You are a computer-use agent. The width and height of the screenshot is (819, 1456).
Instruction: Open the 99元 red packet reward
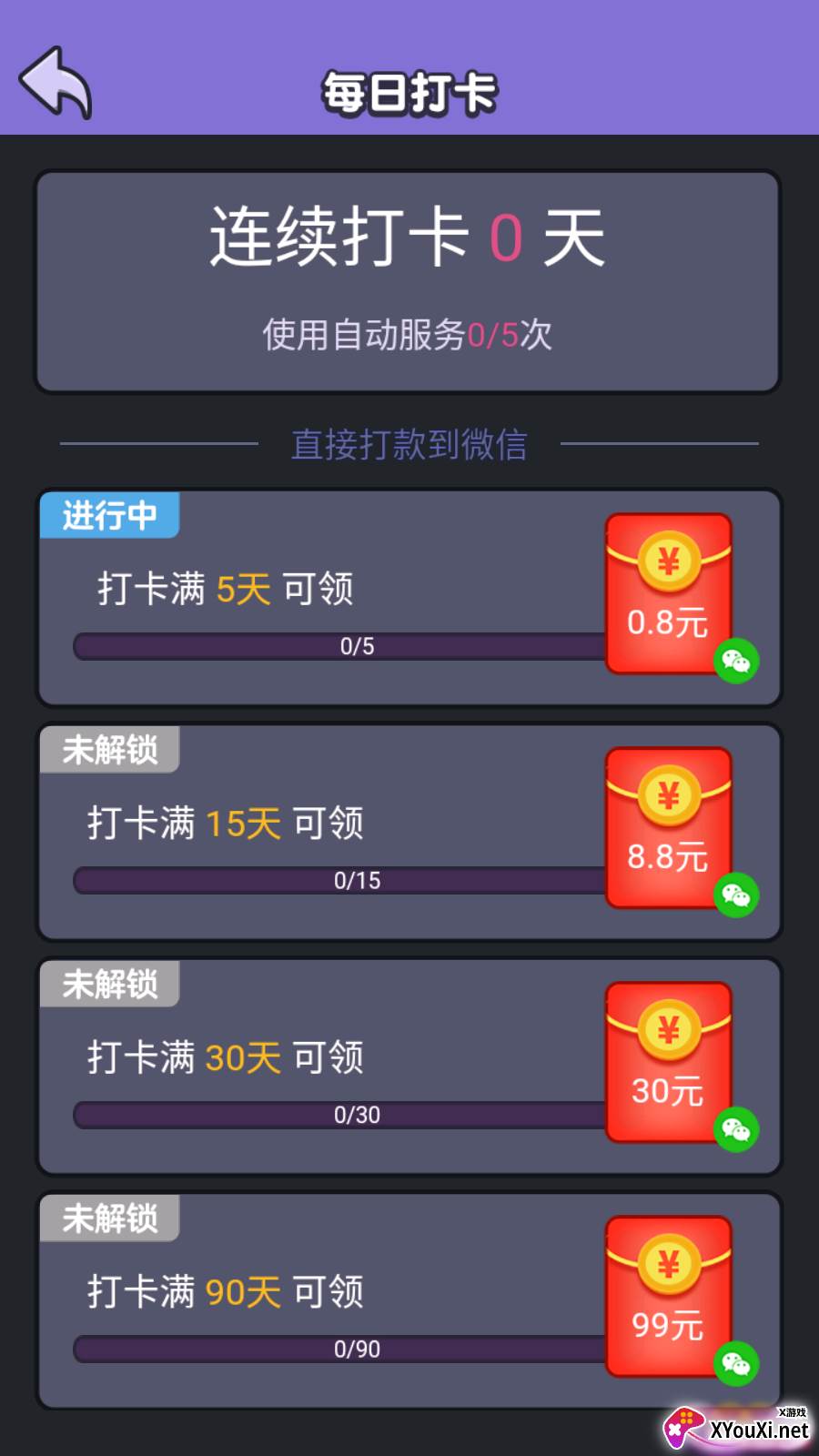tap(670, 1297)
